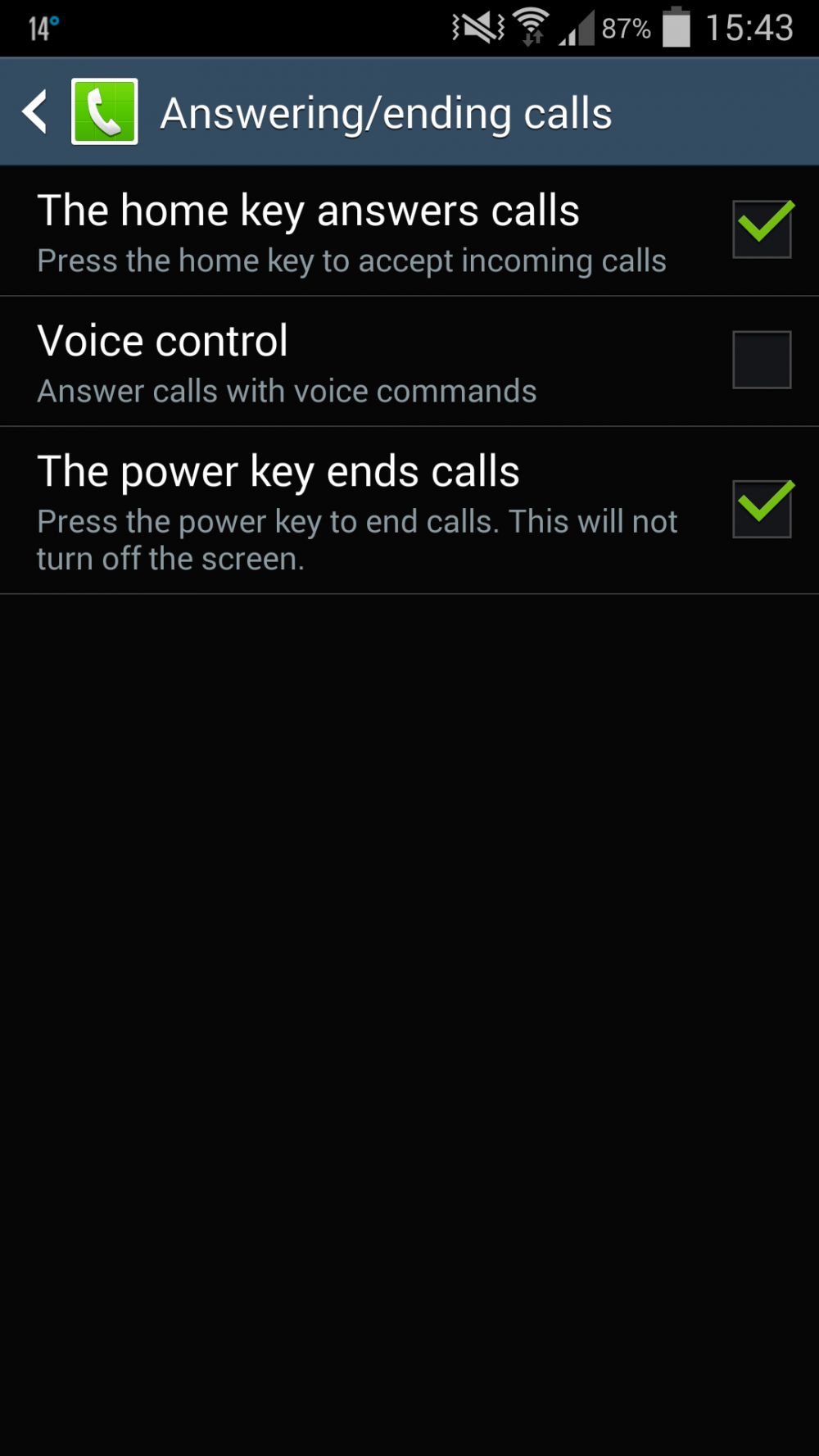The height and width of the screenshot is (1456, 819).
Task: Enable Voice control checkbox
Action: [762, 360]
